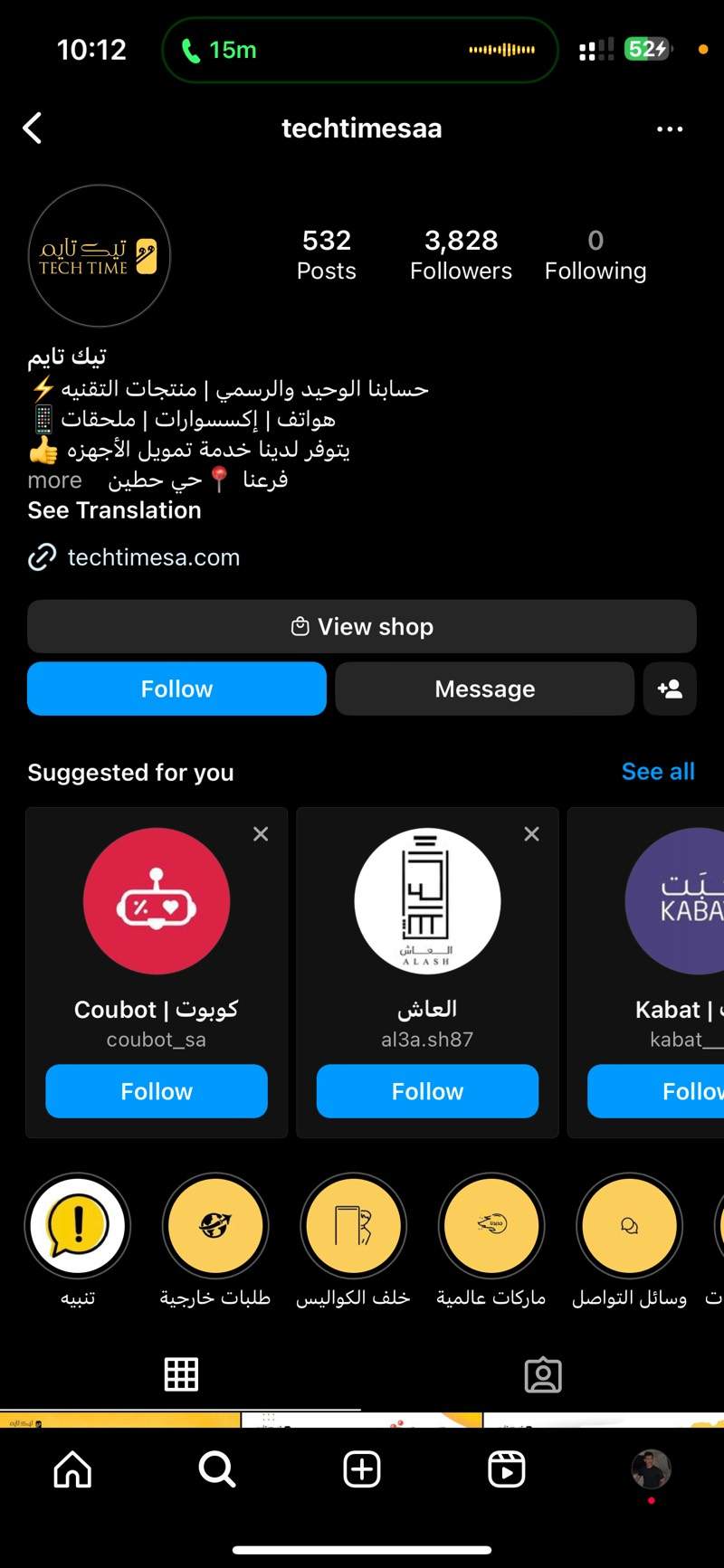
Task: Dismiss the al3a.sh87 suggestion card
Action: (531, 834)
